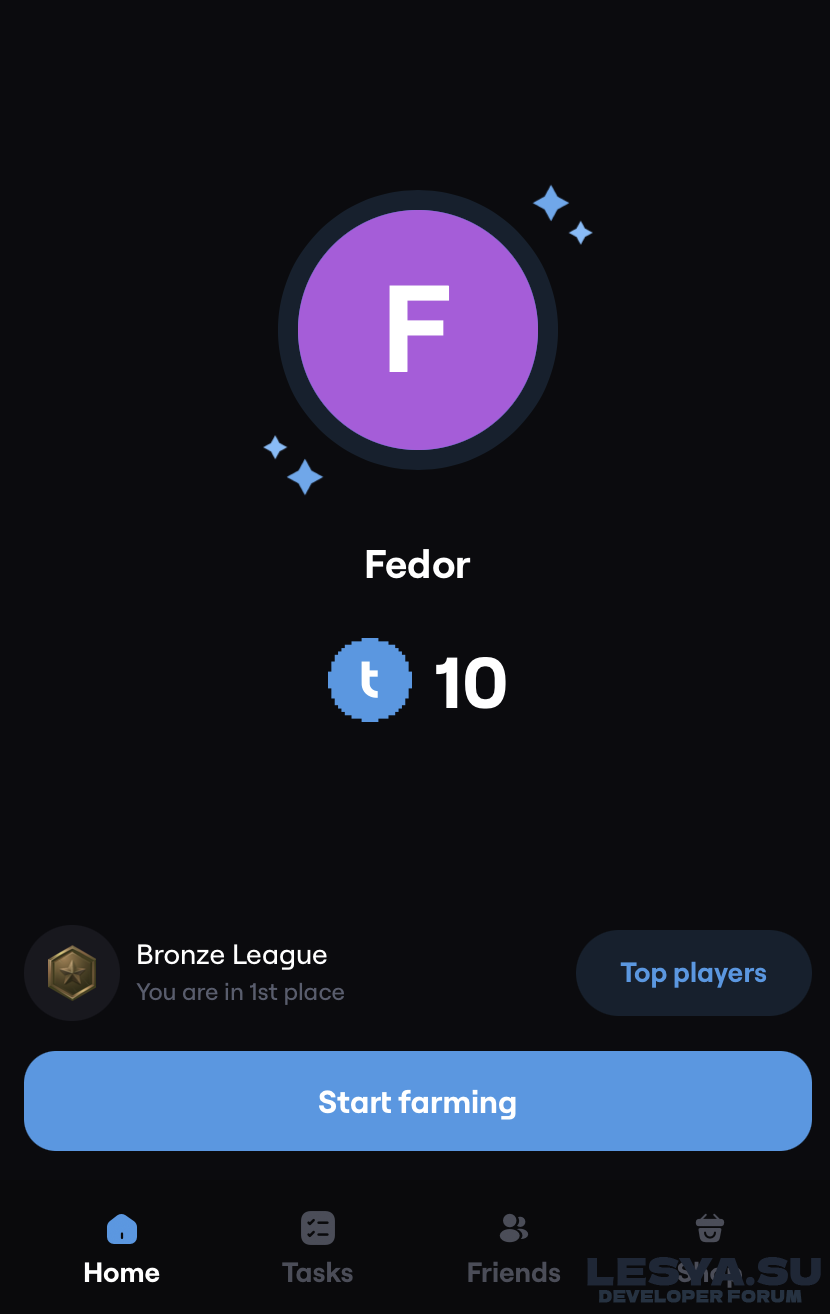Switch to the Tasks tab
The width and height of the screenshot is (830, 1314).
point(317,1248)
